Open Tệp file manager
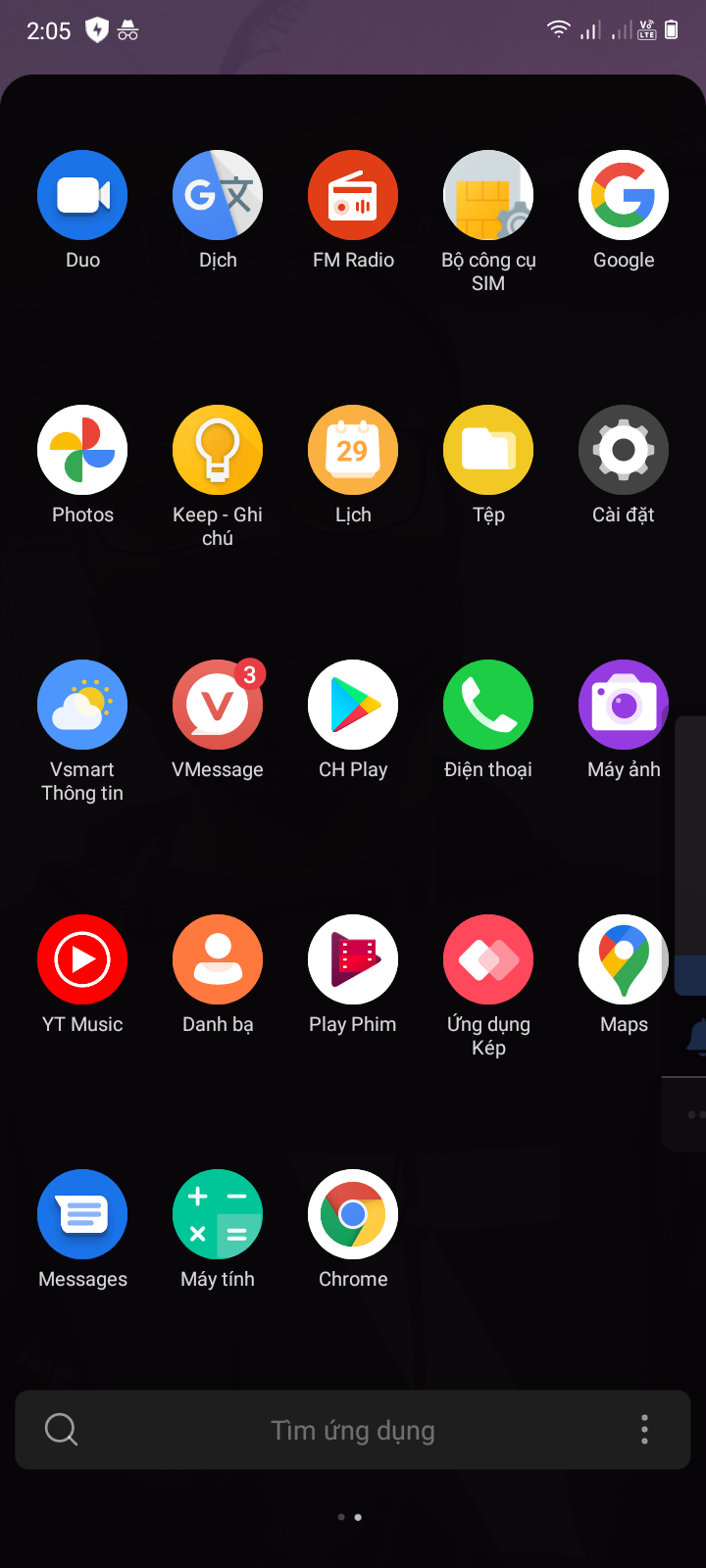Image resolution: width=706 pixels, height=1568 pixels. 488,451
